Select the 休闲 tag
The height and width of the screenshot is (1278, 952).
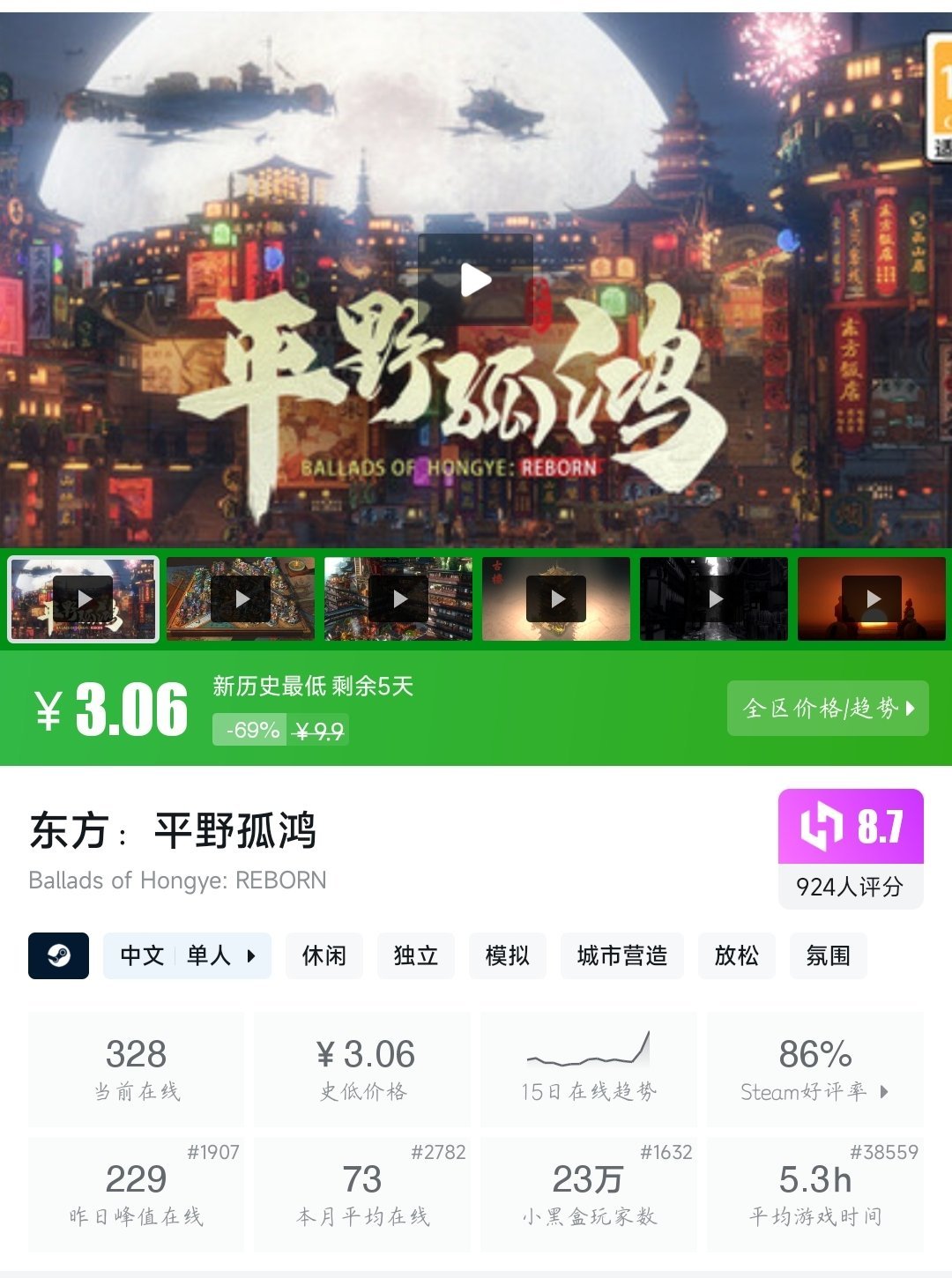324,955
